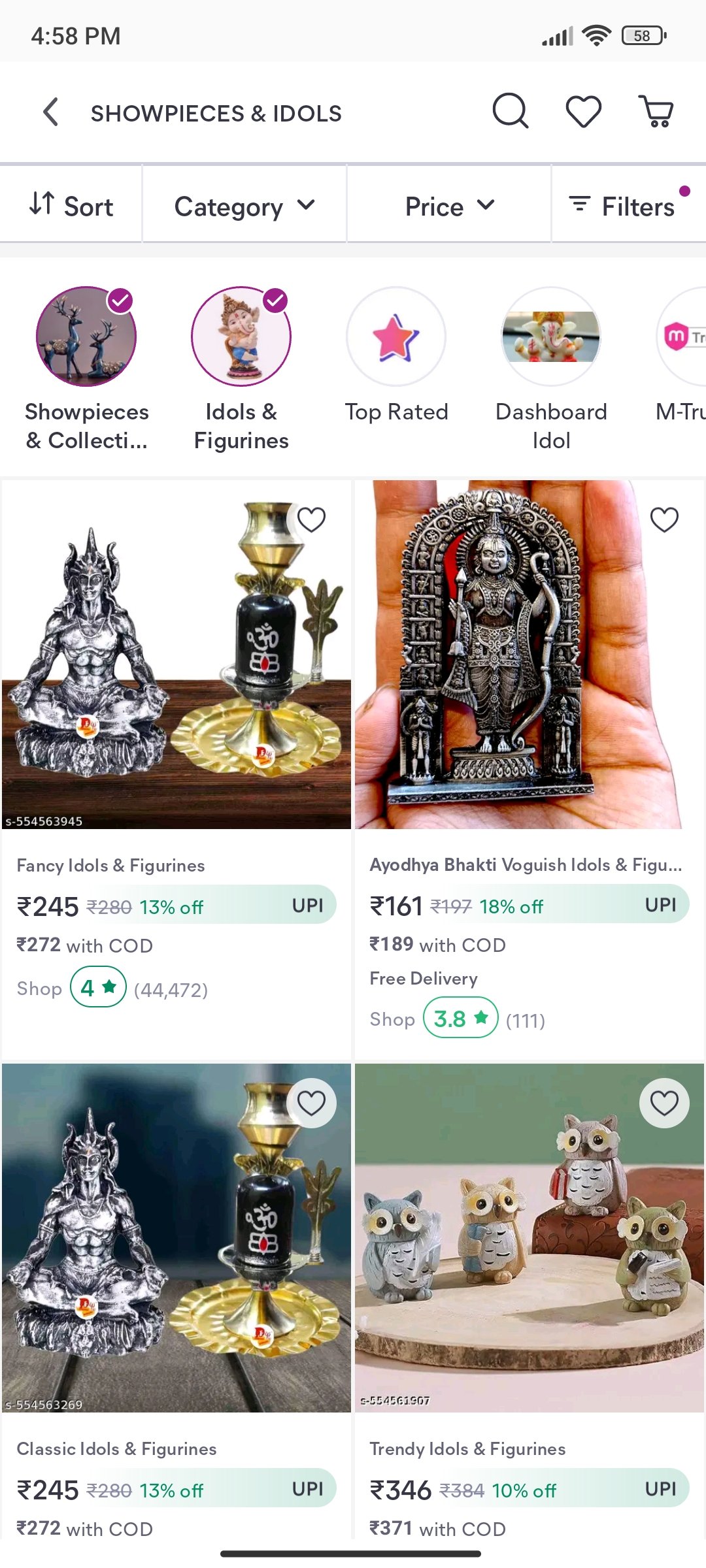
Task: Open the wishlist heart in header
Action: coord(583,111)
